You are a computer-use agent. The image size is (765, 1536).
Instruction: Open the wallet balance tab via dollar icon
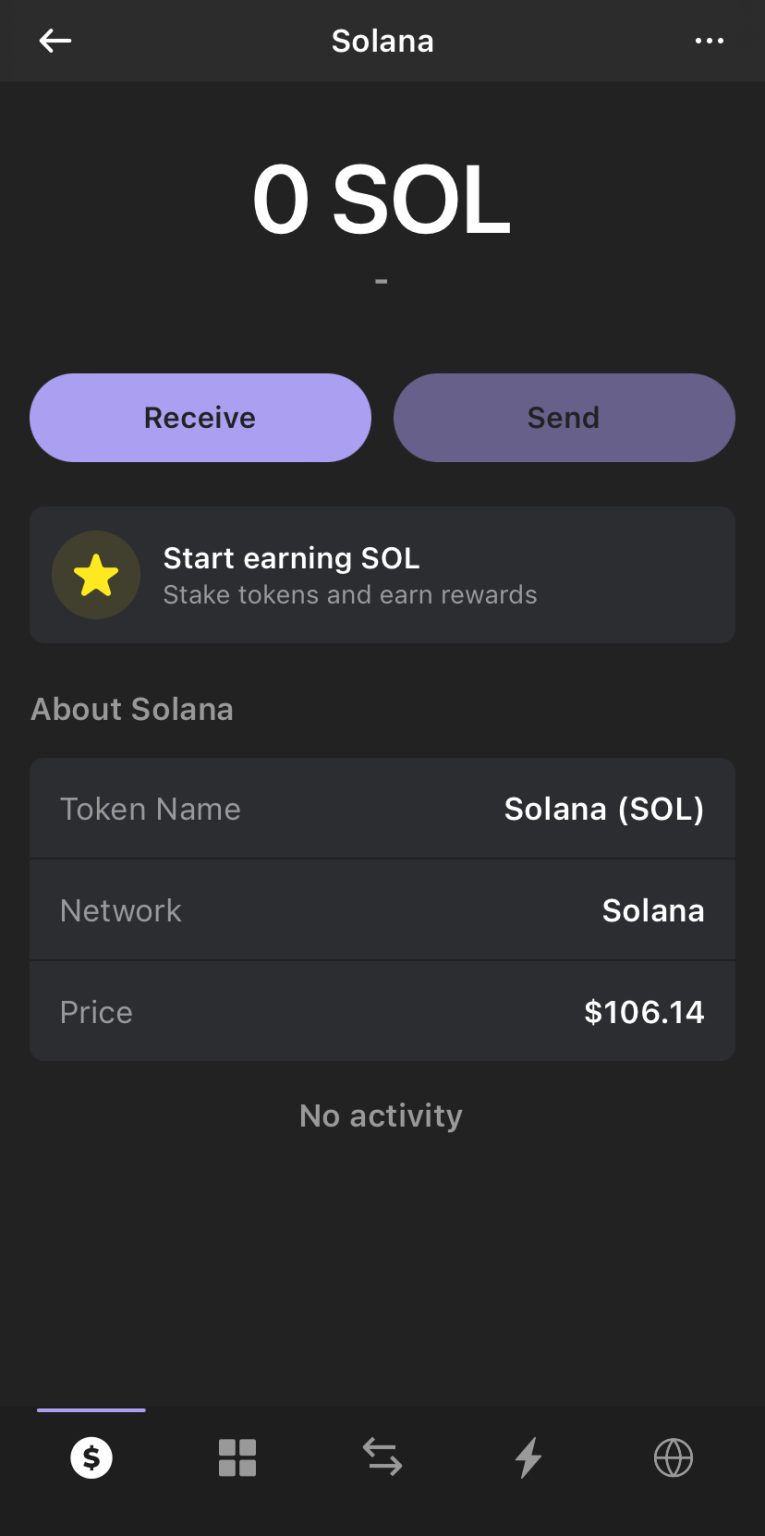click(x=90, y=1458)
